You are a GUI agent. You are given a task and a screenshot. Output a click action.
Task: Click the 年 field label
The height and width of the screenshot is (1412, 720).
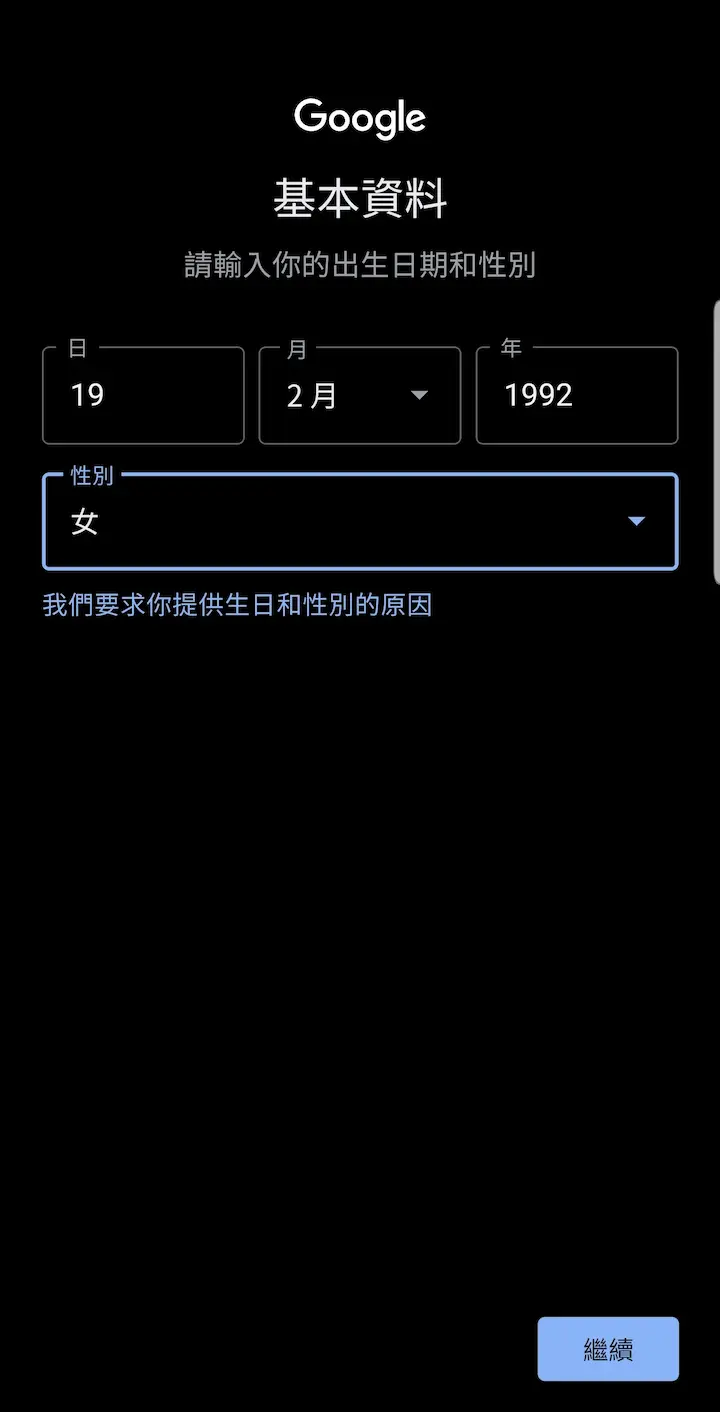(510, 348)
